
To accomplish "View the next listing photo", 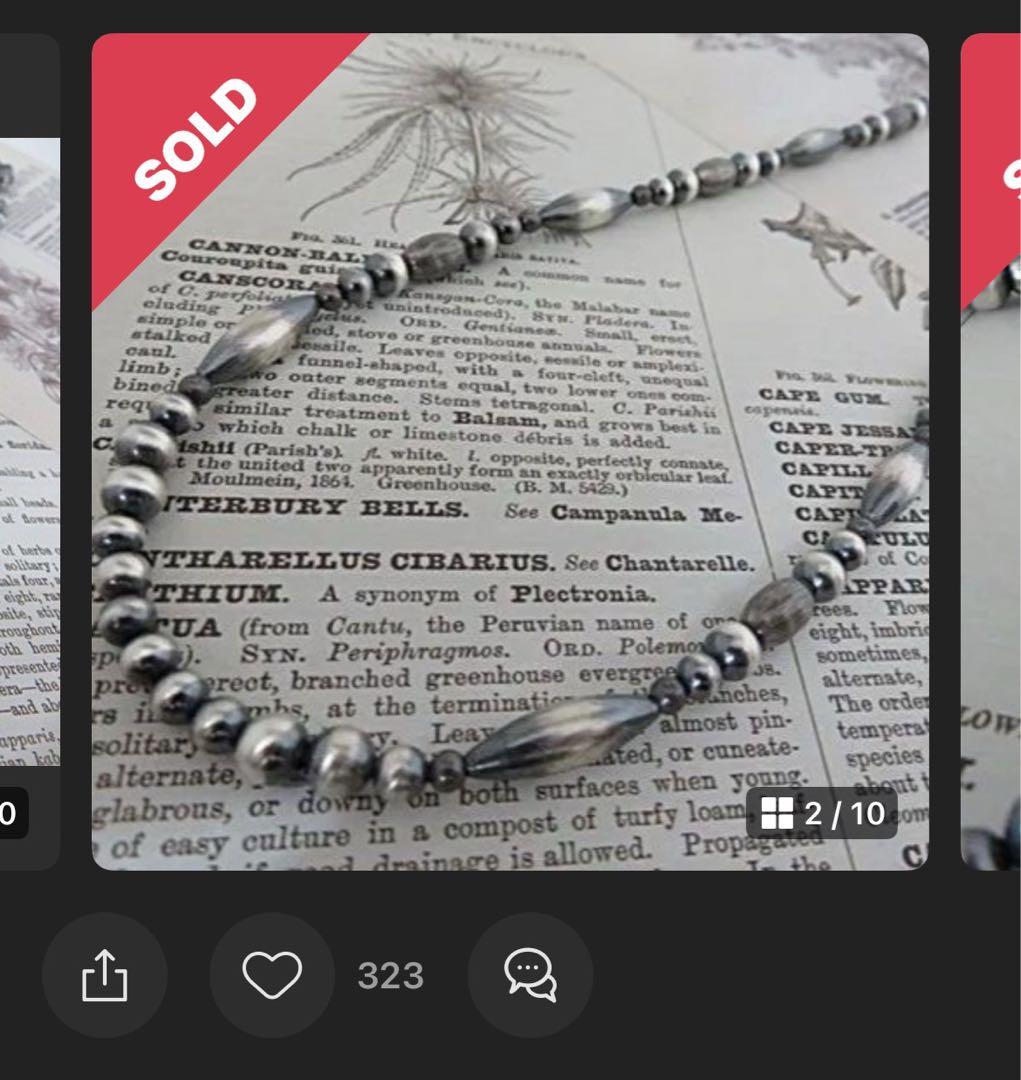I will 991,450.
